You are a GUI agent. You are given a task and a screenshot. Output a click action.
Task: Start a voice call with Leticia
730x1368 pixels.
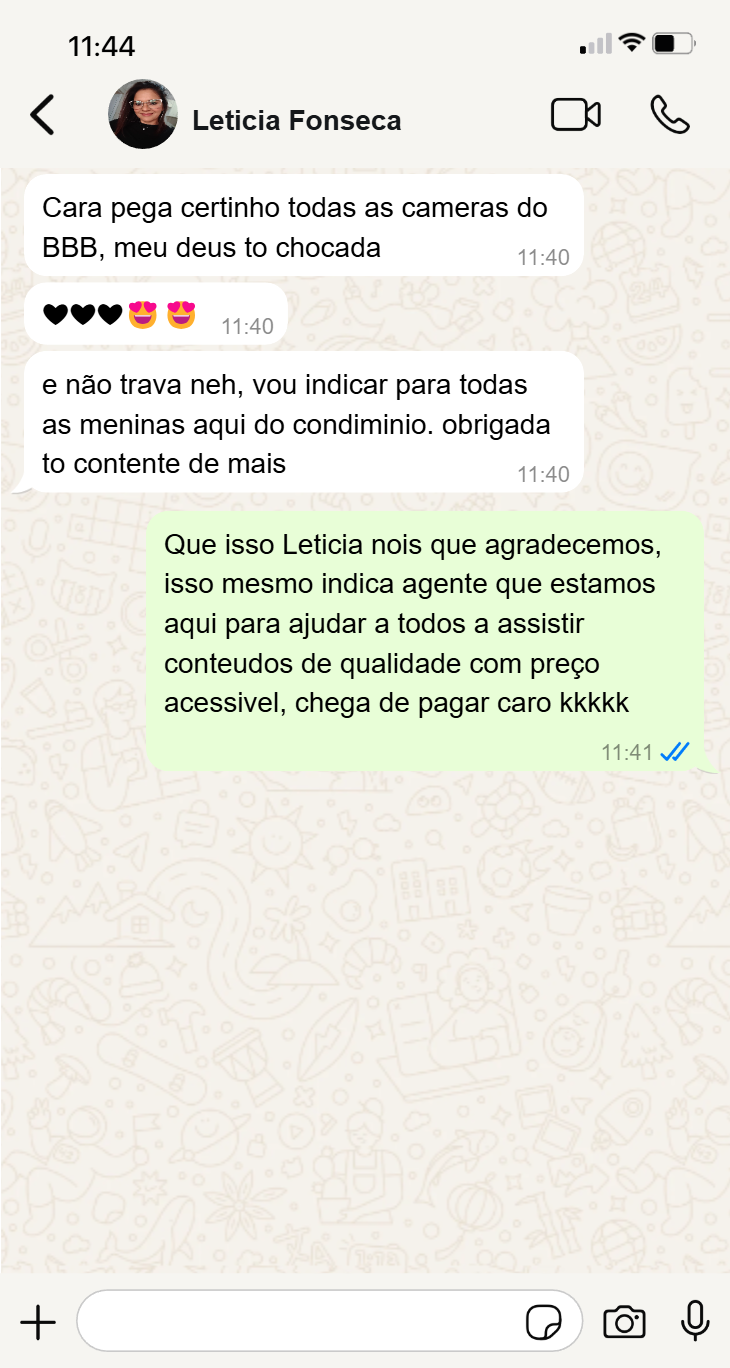coord(670,115)
